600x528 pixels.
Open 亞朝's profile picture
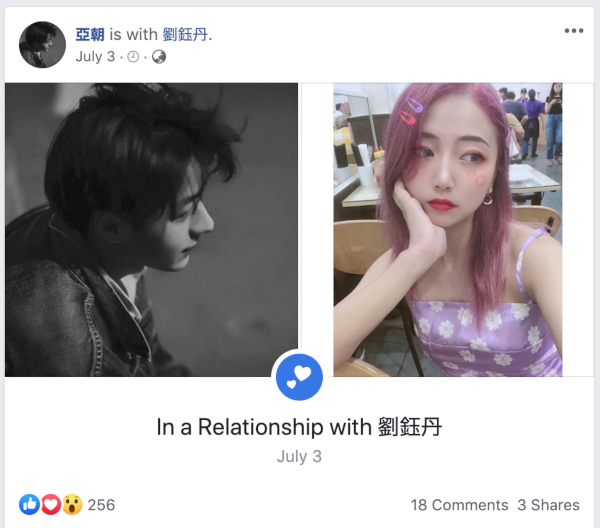[x=43, y=44]
